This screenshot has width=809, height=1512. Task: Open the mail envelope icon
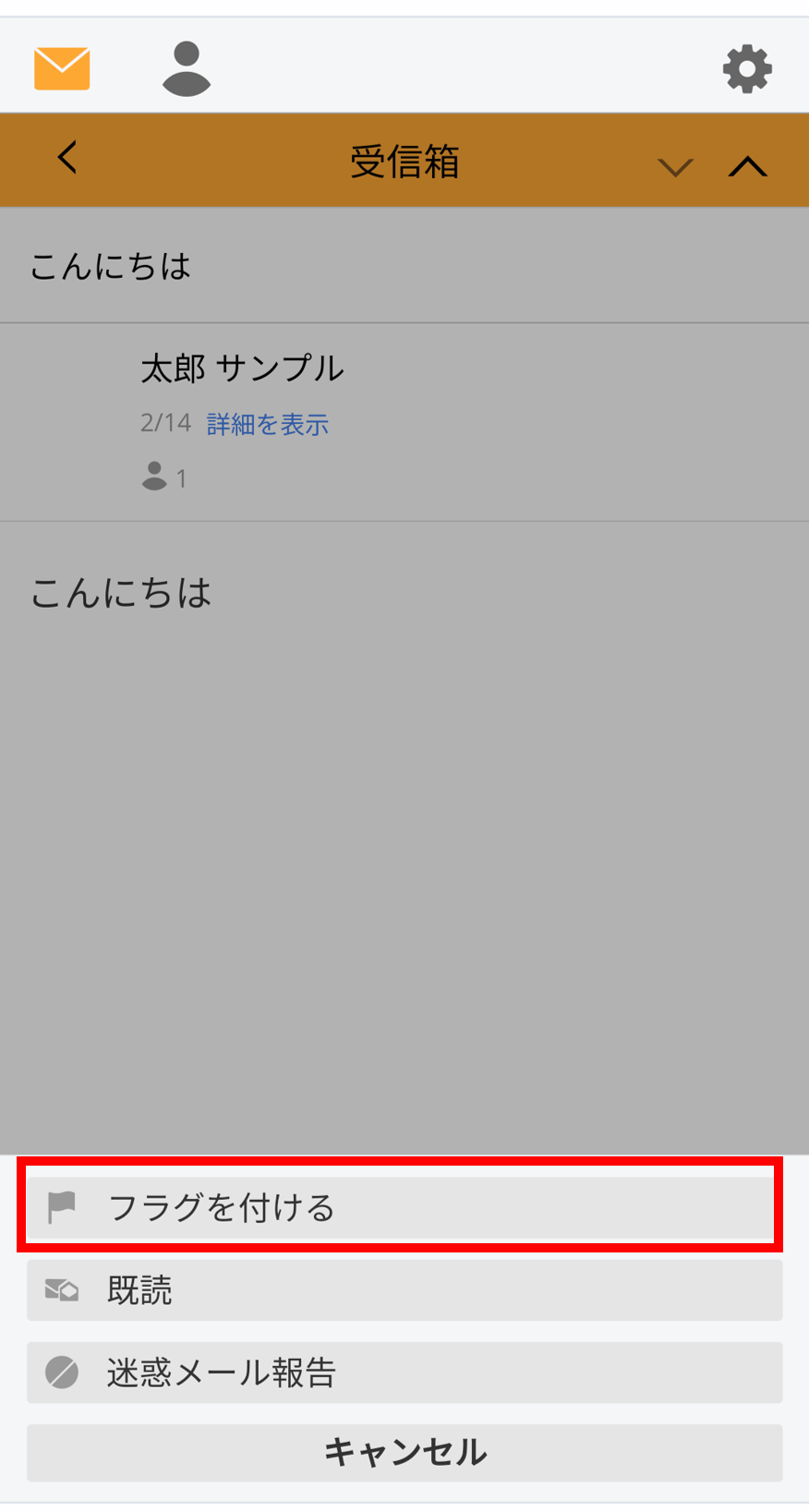click(x=62, y=68)
